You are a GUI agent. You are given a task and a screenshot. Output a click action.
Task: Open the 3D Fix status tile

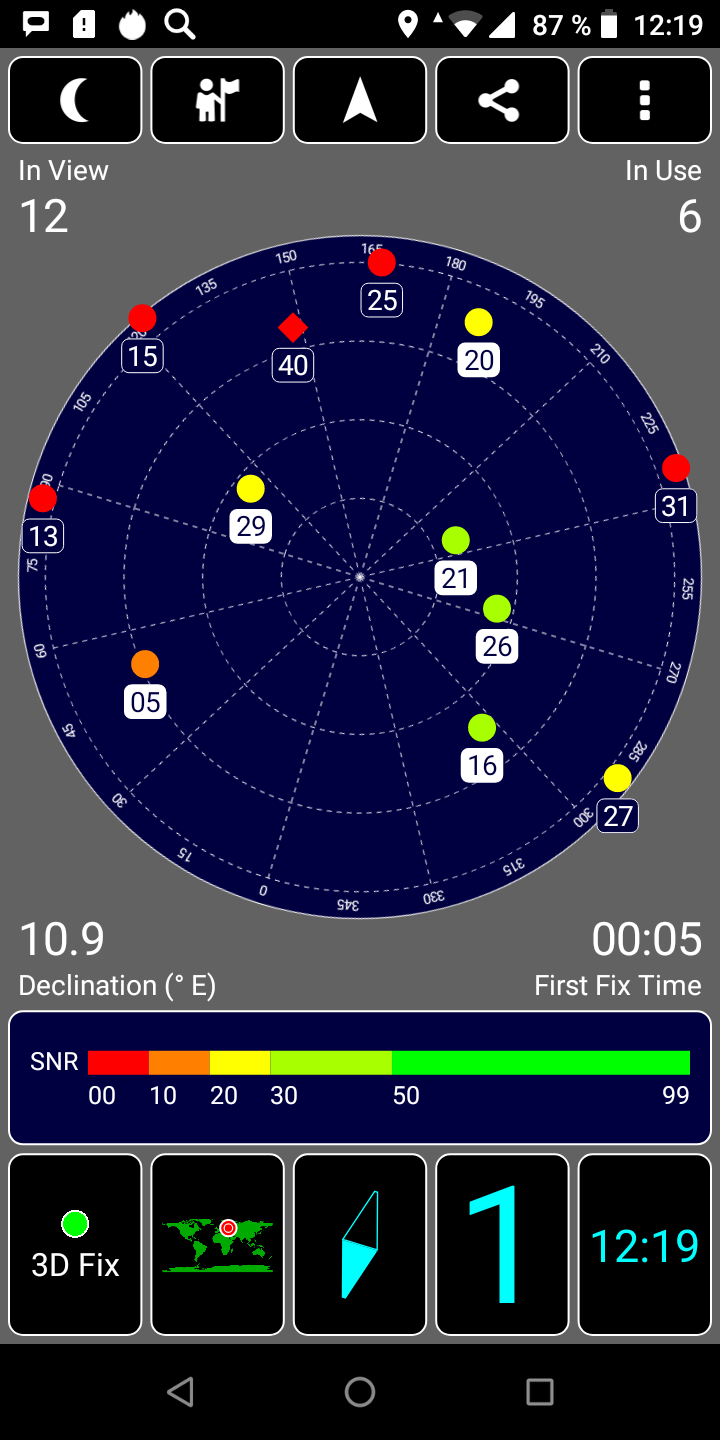pyautogui.click(x=75, y=1244)
